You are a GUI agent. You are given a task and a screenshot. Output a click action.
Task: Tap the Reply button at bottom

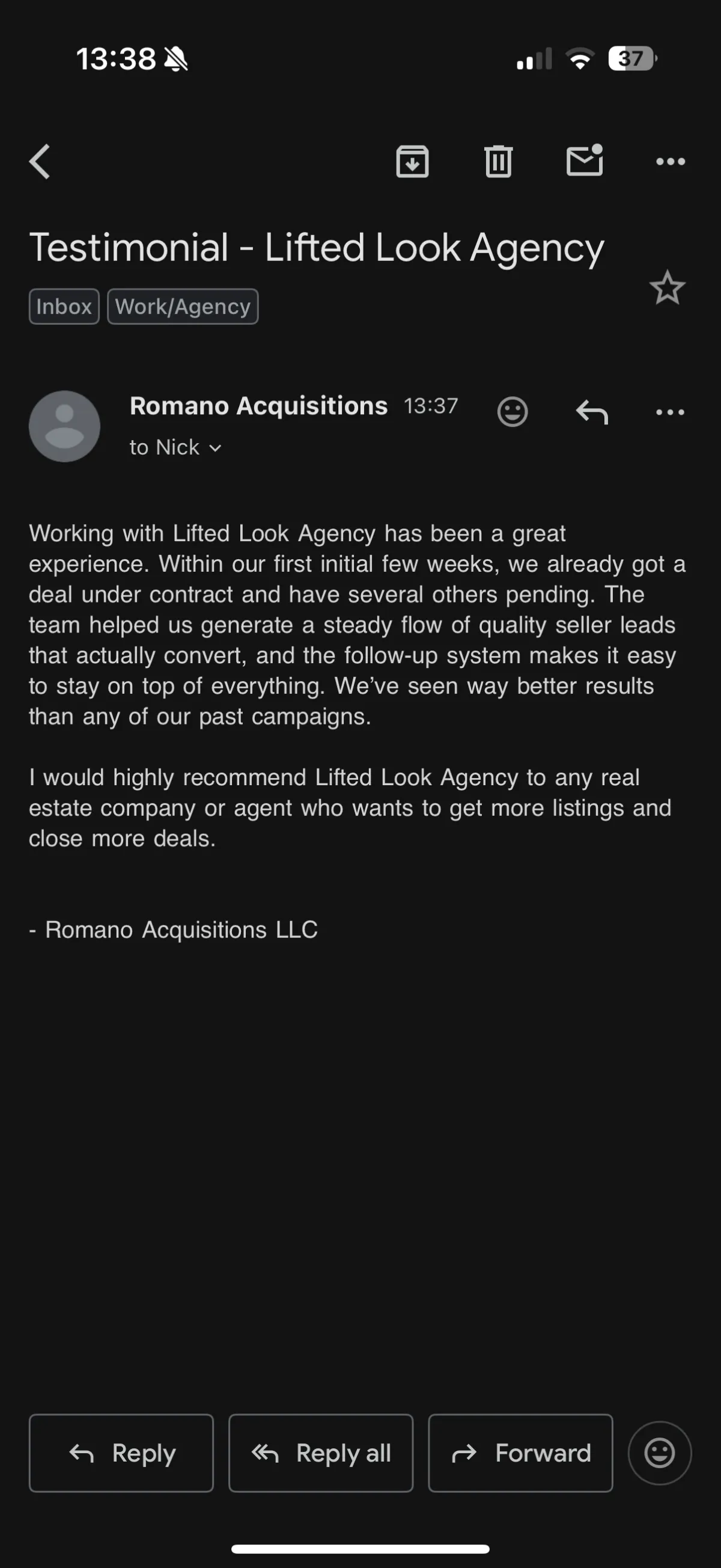click(x=121, y=1453)
